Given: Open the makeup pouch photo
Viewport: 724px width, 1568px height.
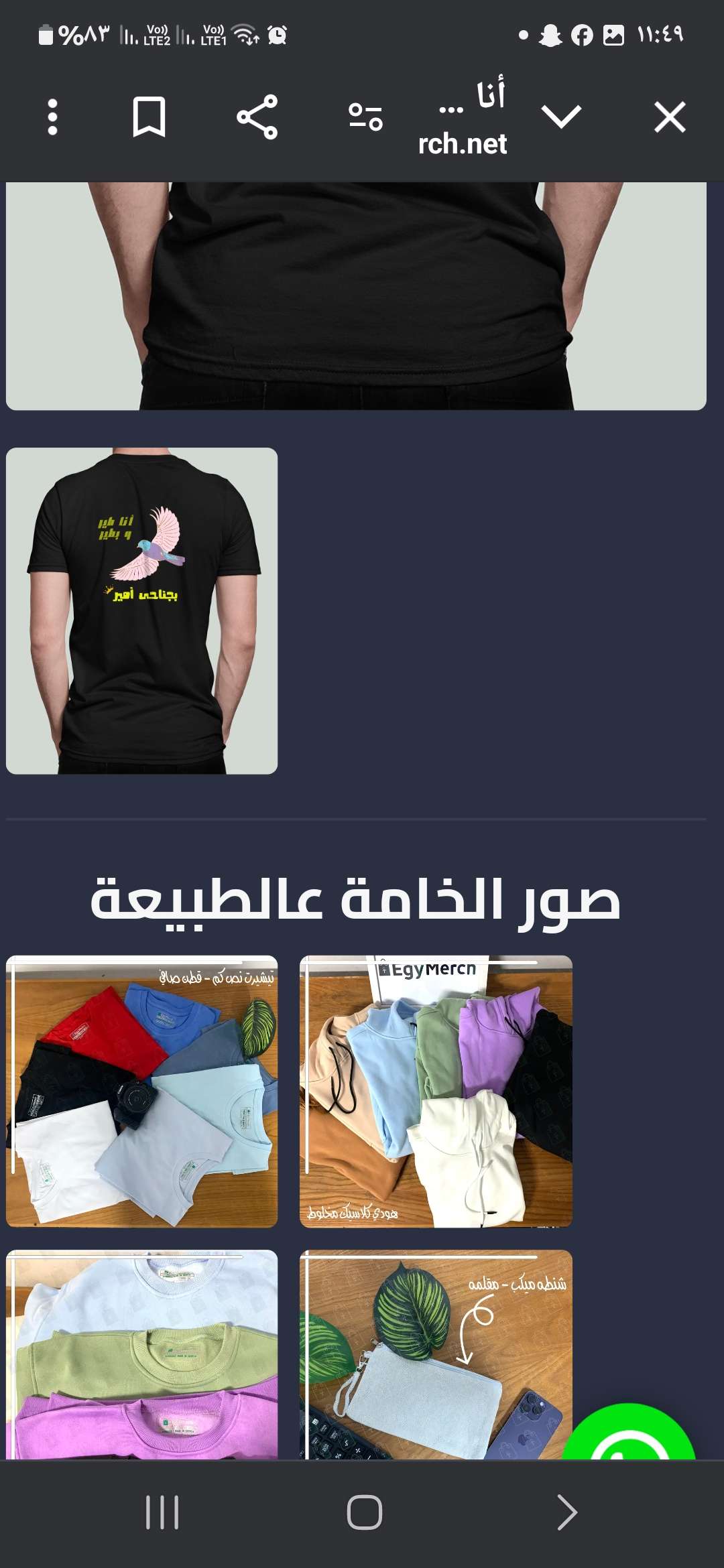Looking at the screenshot, I should [429, 1354].
